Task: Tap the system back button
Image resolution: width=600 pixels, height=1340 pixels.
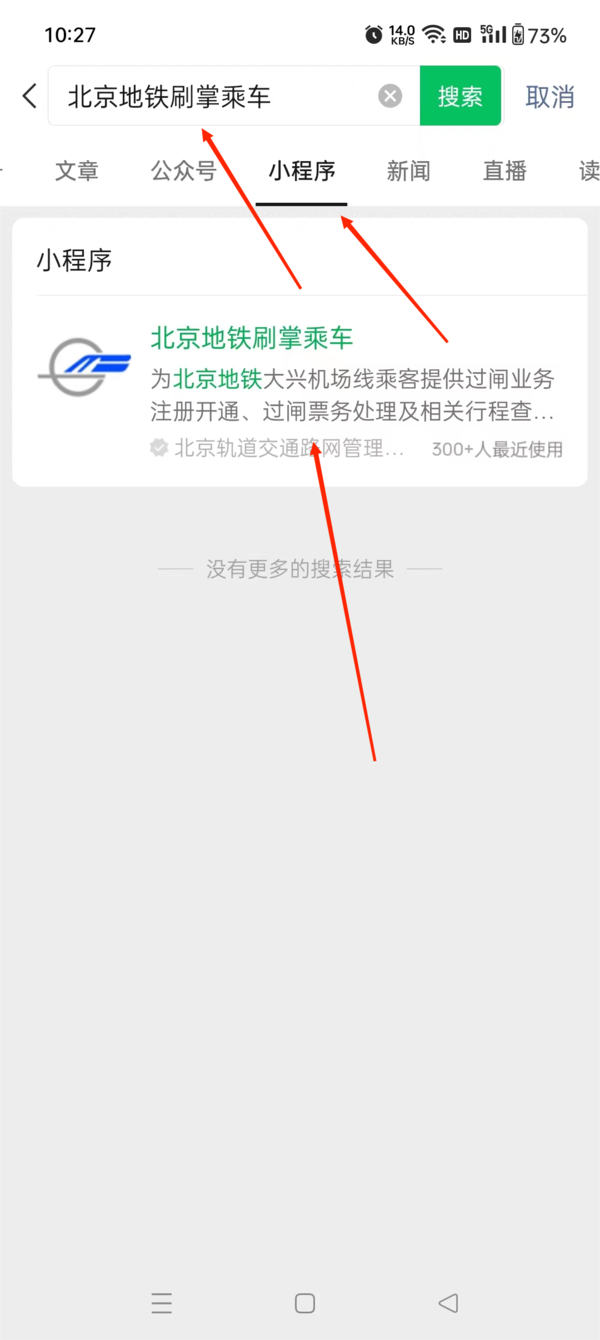Action: pos(448,1303)
